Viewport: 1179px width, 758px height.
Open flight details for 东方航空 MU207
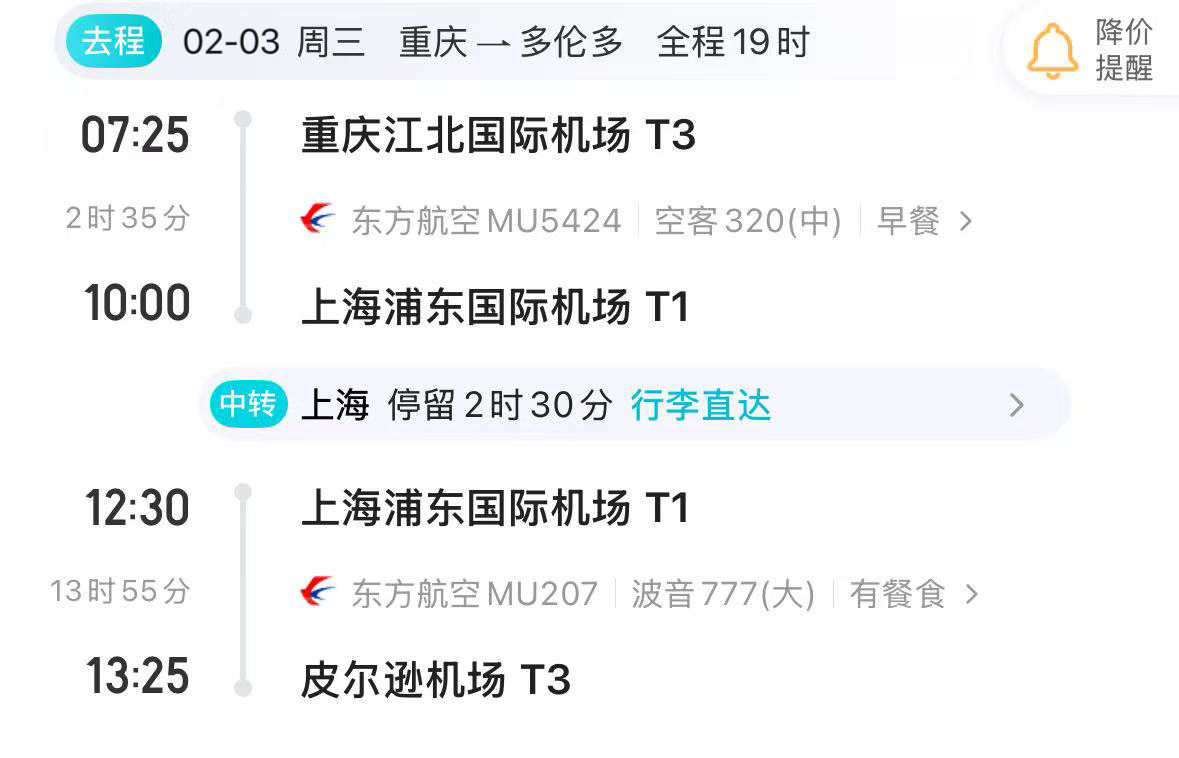pyautogui.click(x=640, y=594)
